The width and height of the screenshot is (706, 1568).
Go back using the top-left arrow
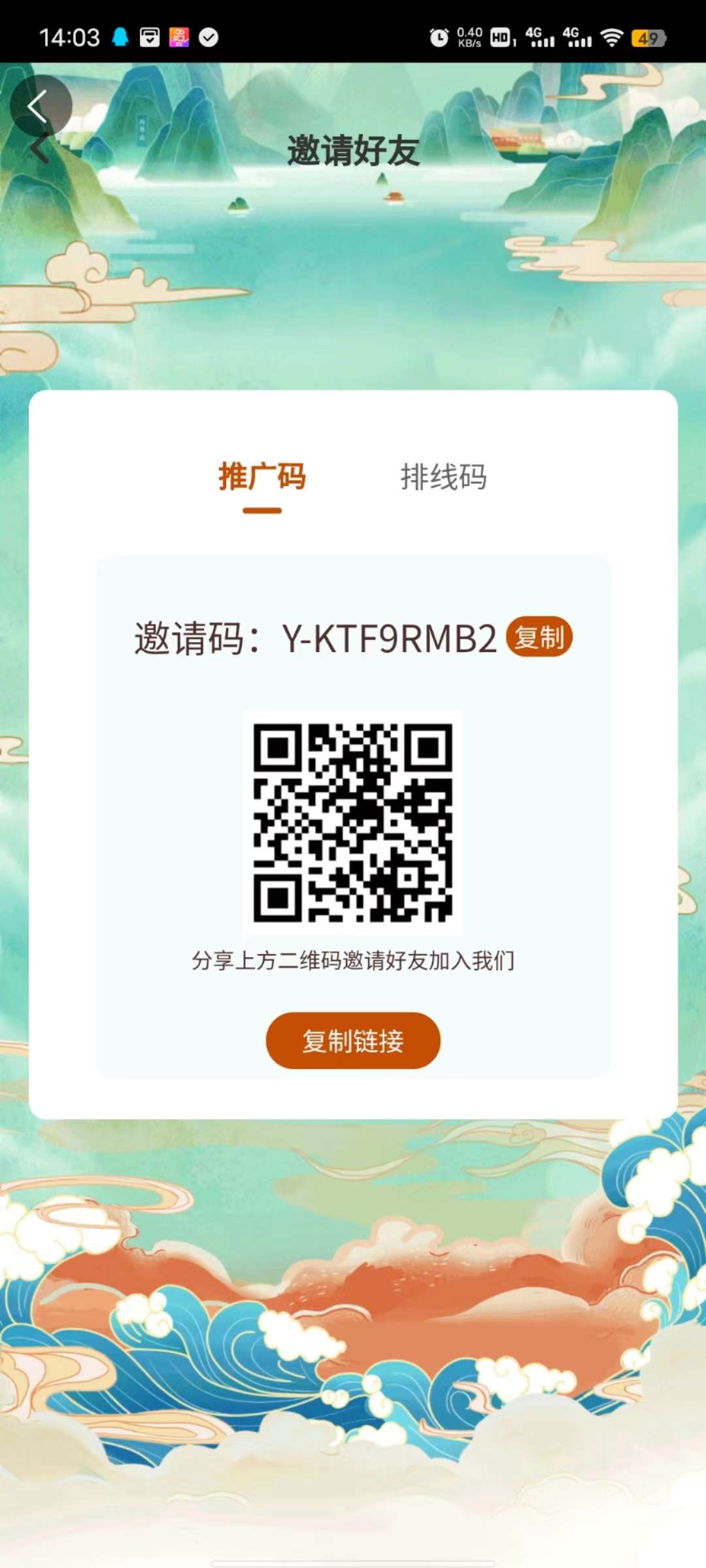pos(39,106)
